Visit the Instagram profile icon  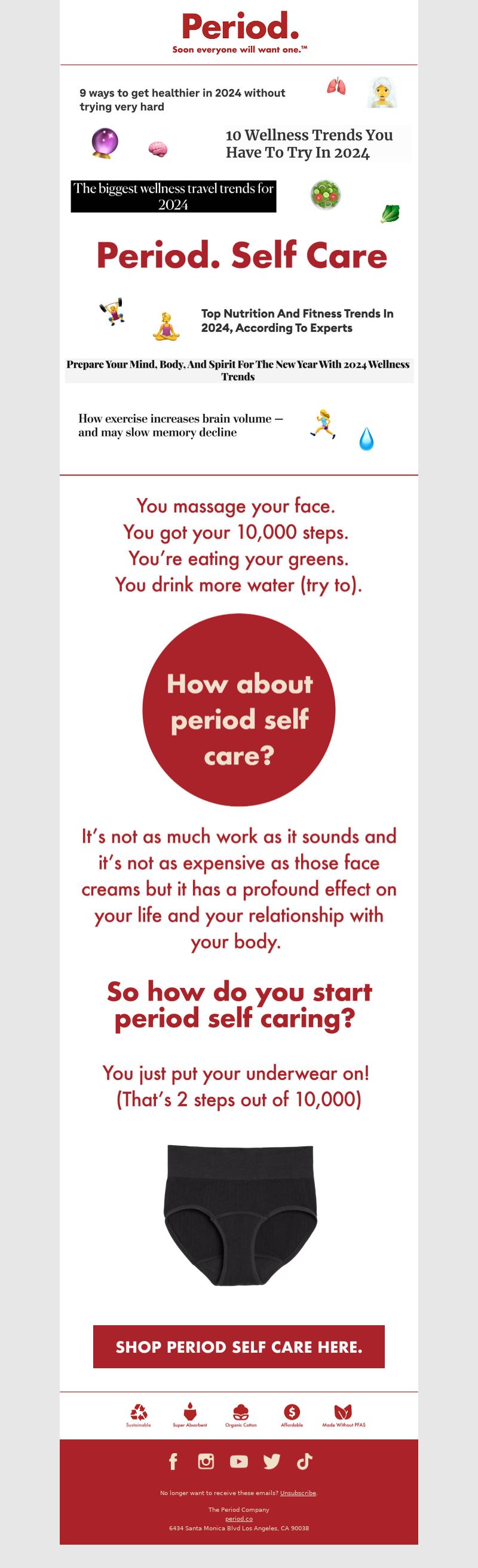pos(206,1461)
